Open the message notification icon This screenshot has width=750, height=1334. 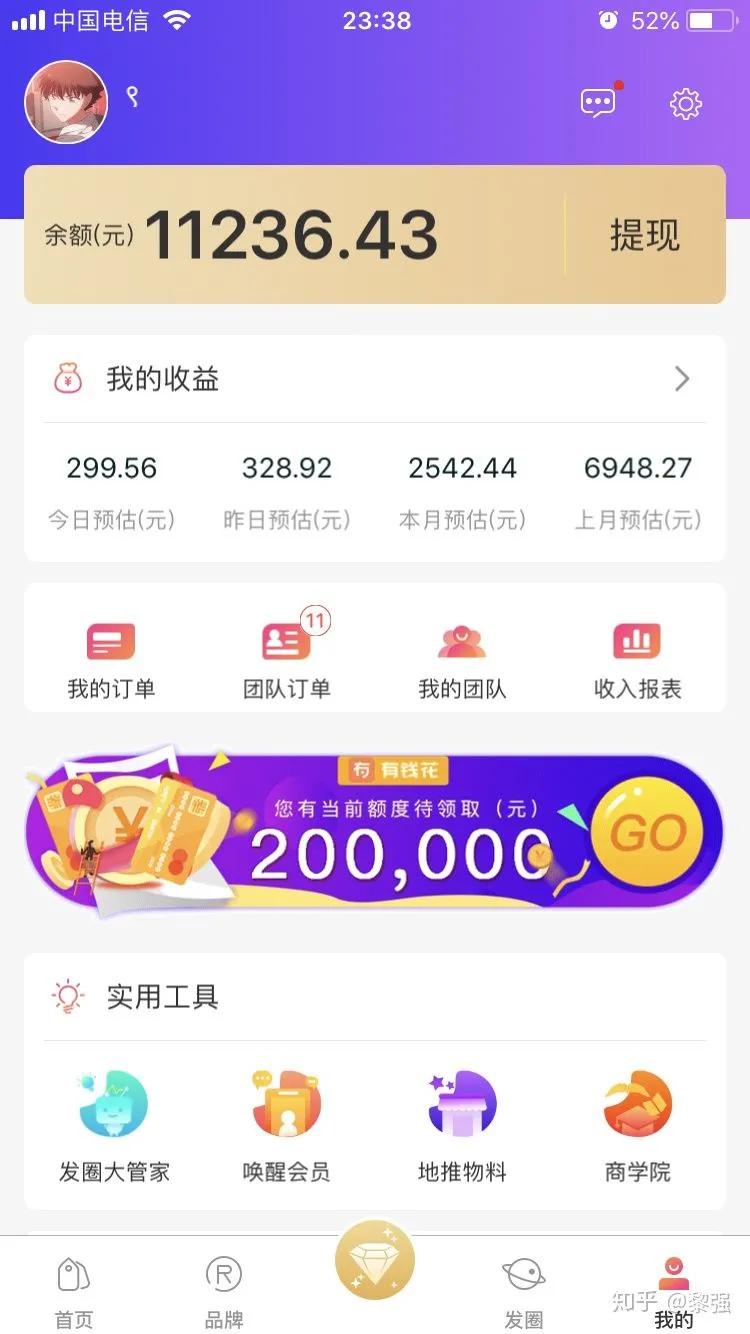(596, 101)
